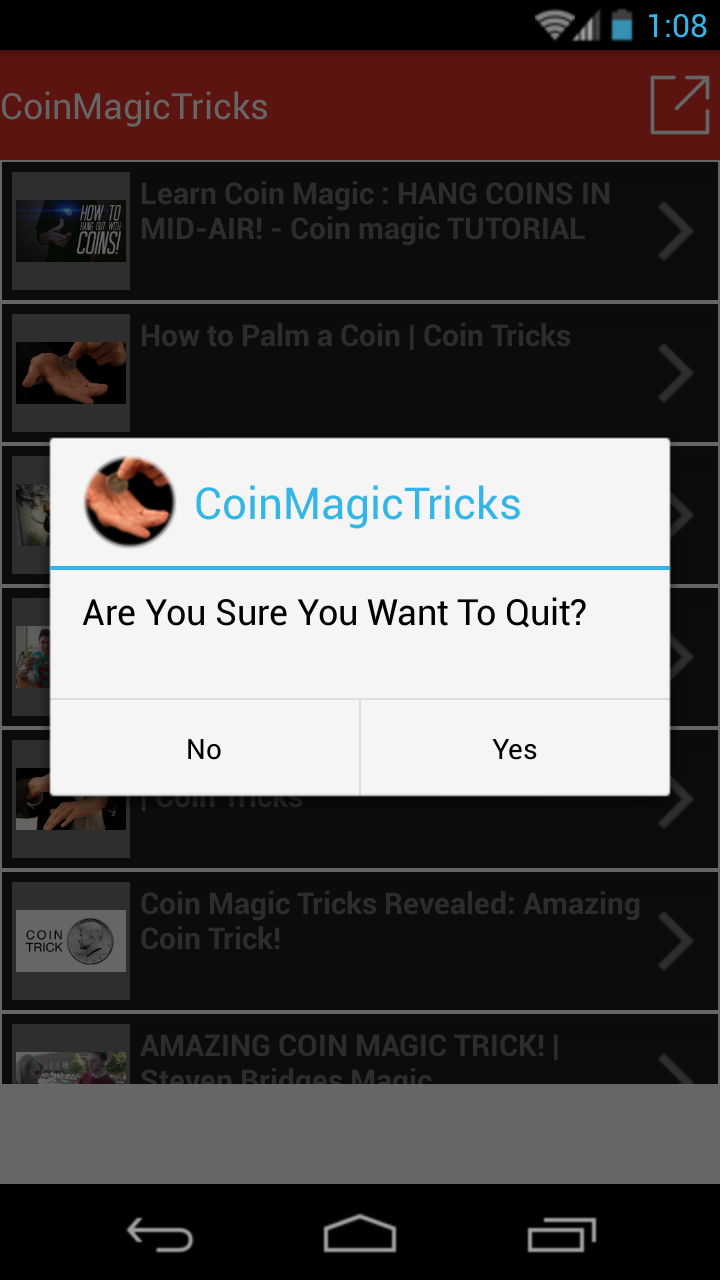Open the Recent Apps navigation button
720x1280 pixels.
[560, 1234]
